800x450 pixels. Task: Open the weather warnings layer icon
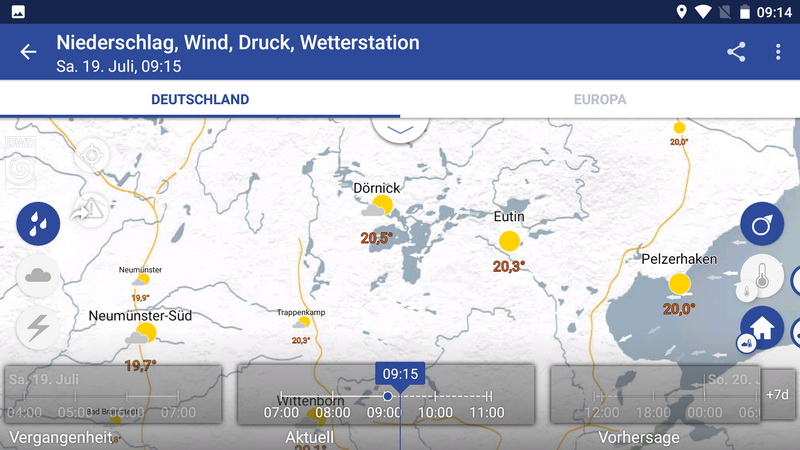point(91,210)
